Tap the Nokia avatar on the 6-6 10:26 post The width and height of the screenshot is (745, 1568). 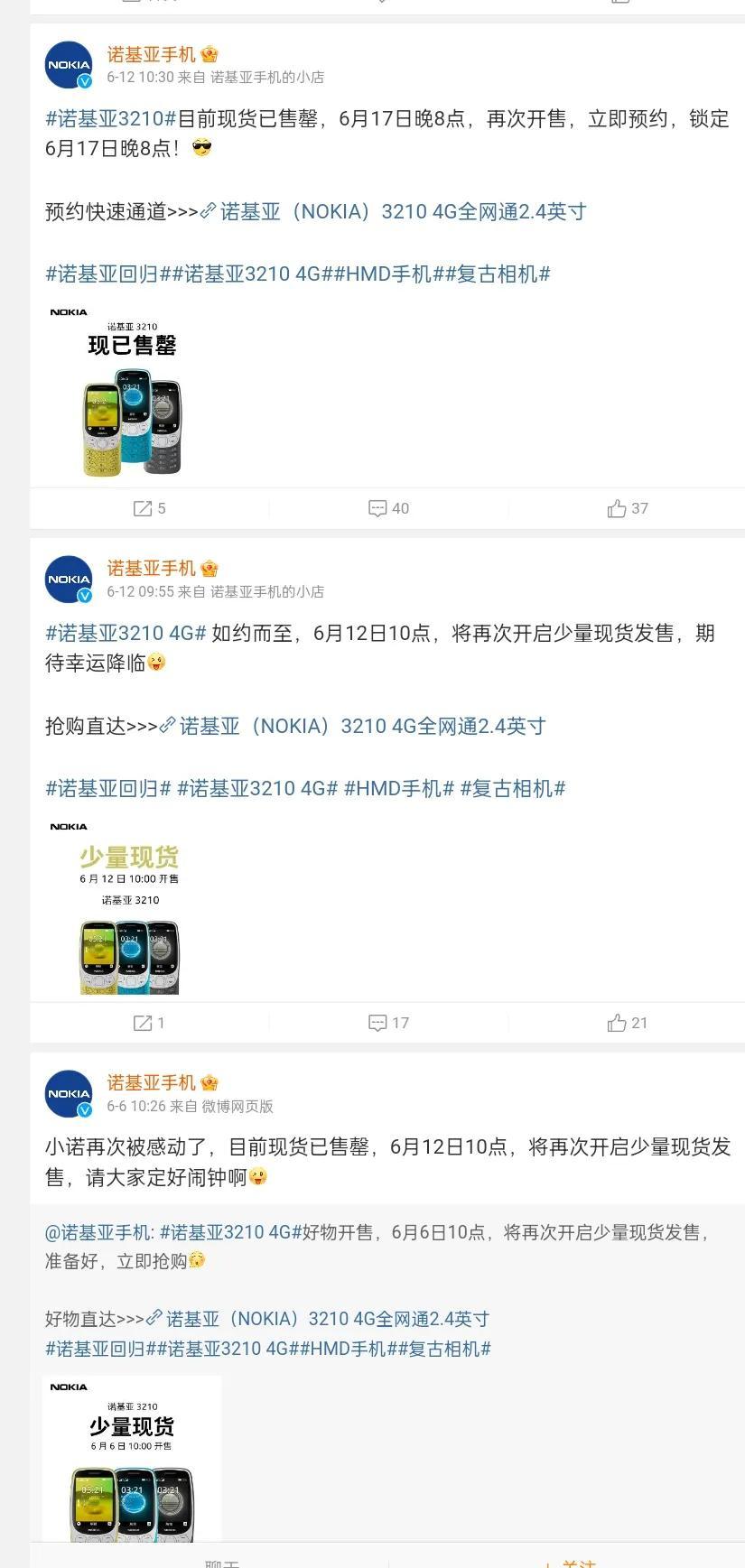[69, 1094]
